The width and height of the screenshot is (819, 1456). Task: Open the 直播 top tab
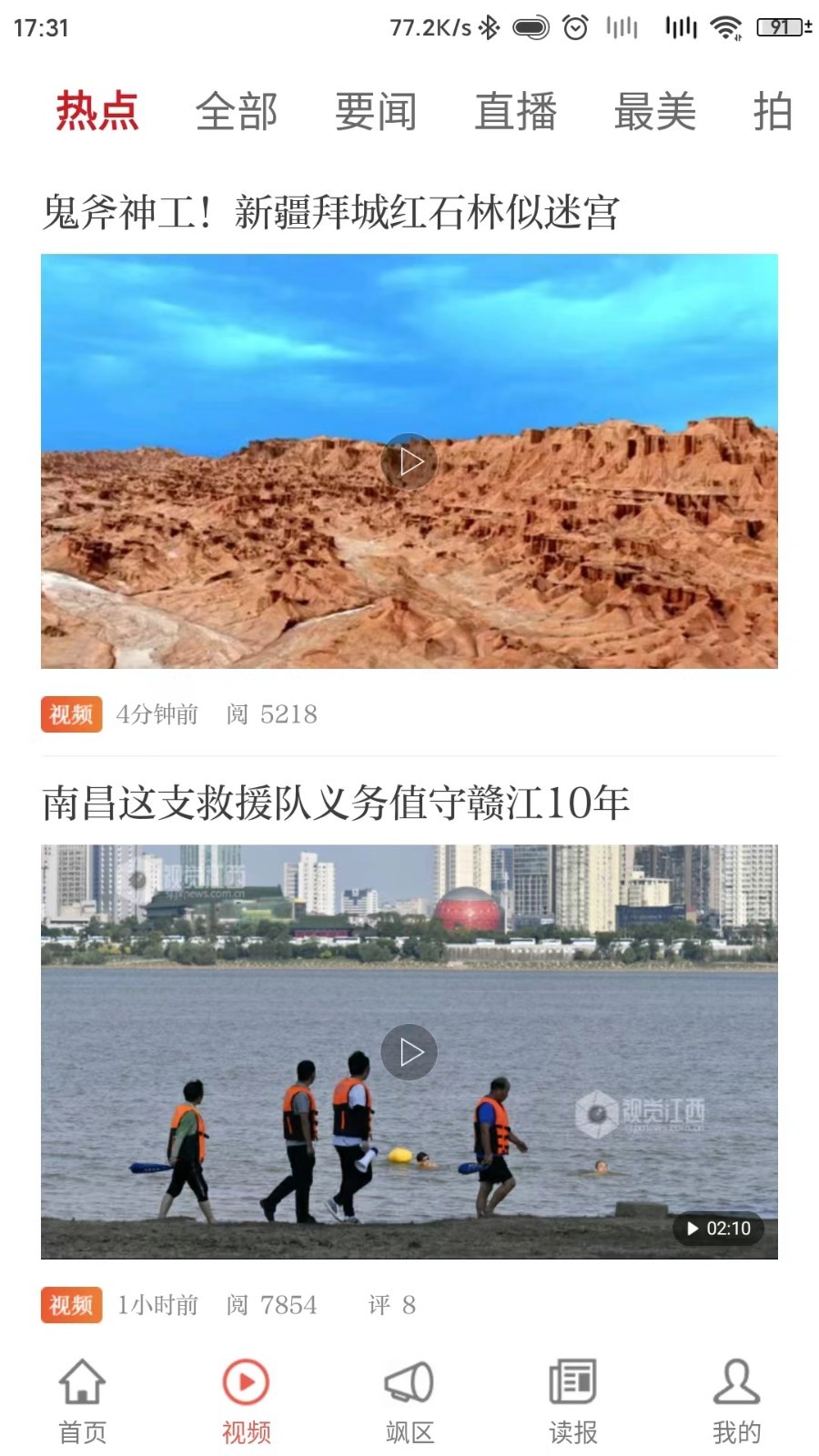(x=515, y=113)
